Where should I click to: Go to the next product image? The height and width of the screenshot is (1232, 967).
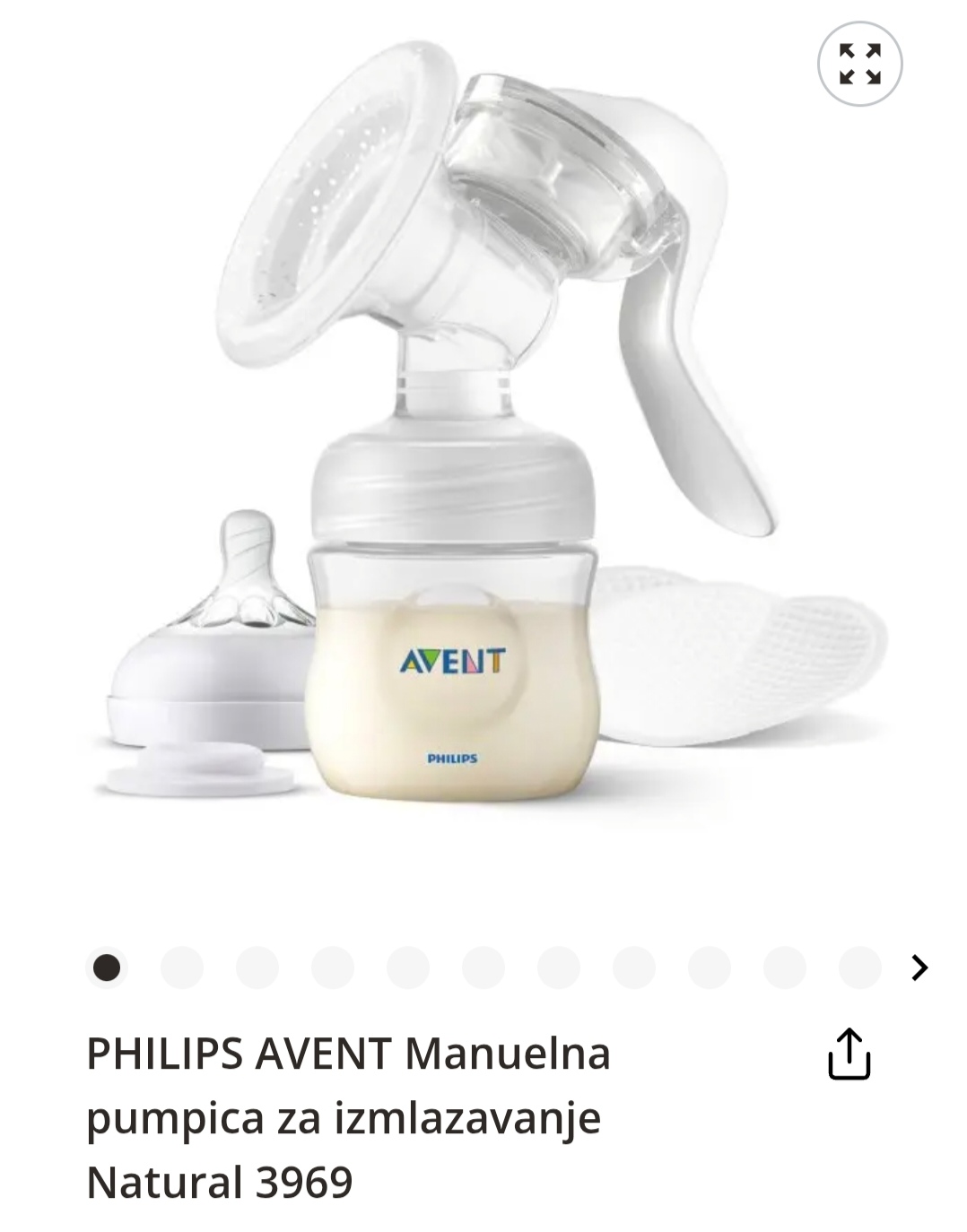tap(919, 967)
